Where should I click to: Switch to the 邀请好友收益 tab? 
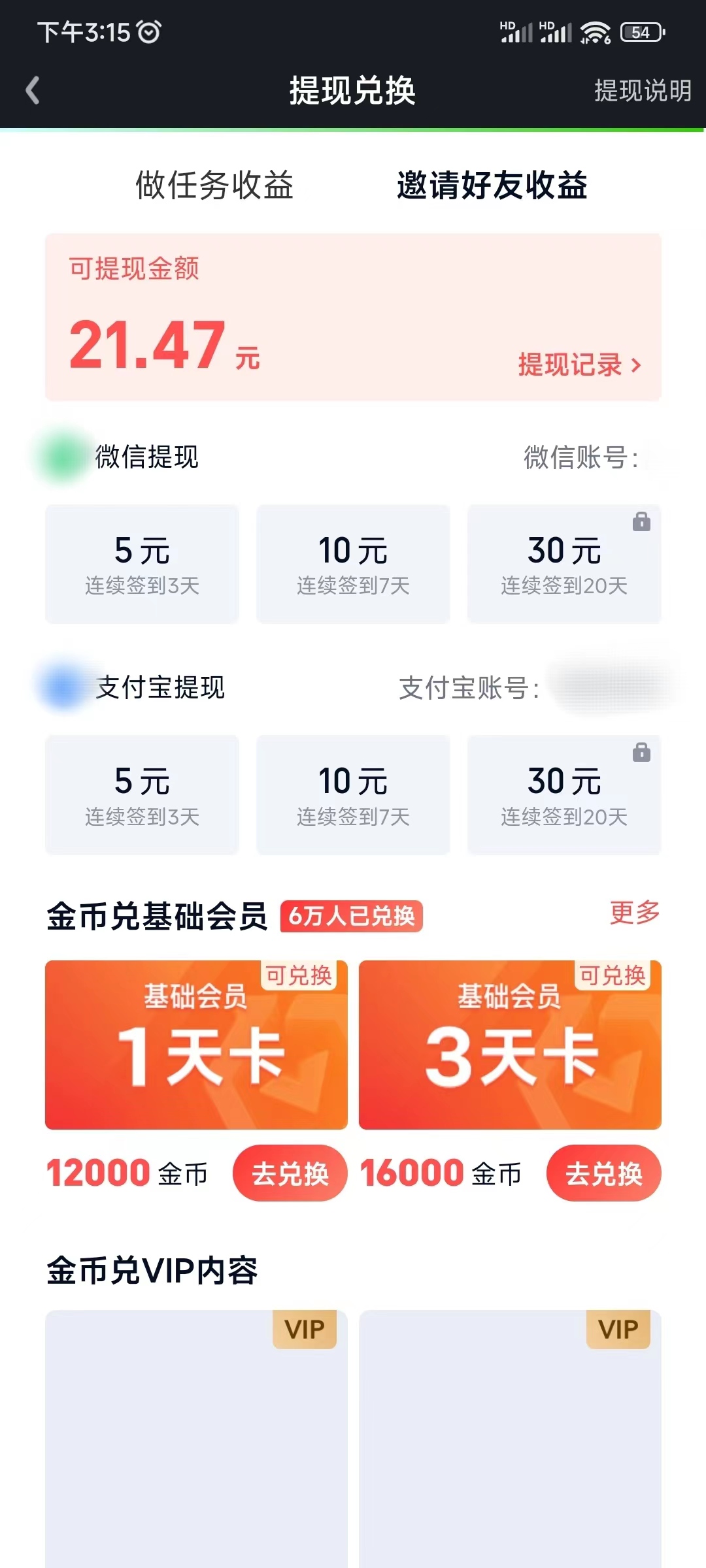[x=493, y=185]
